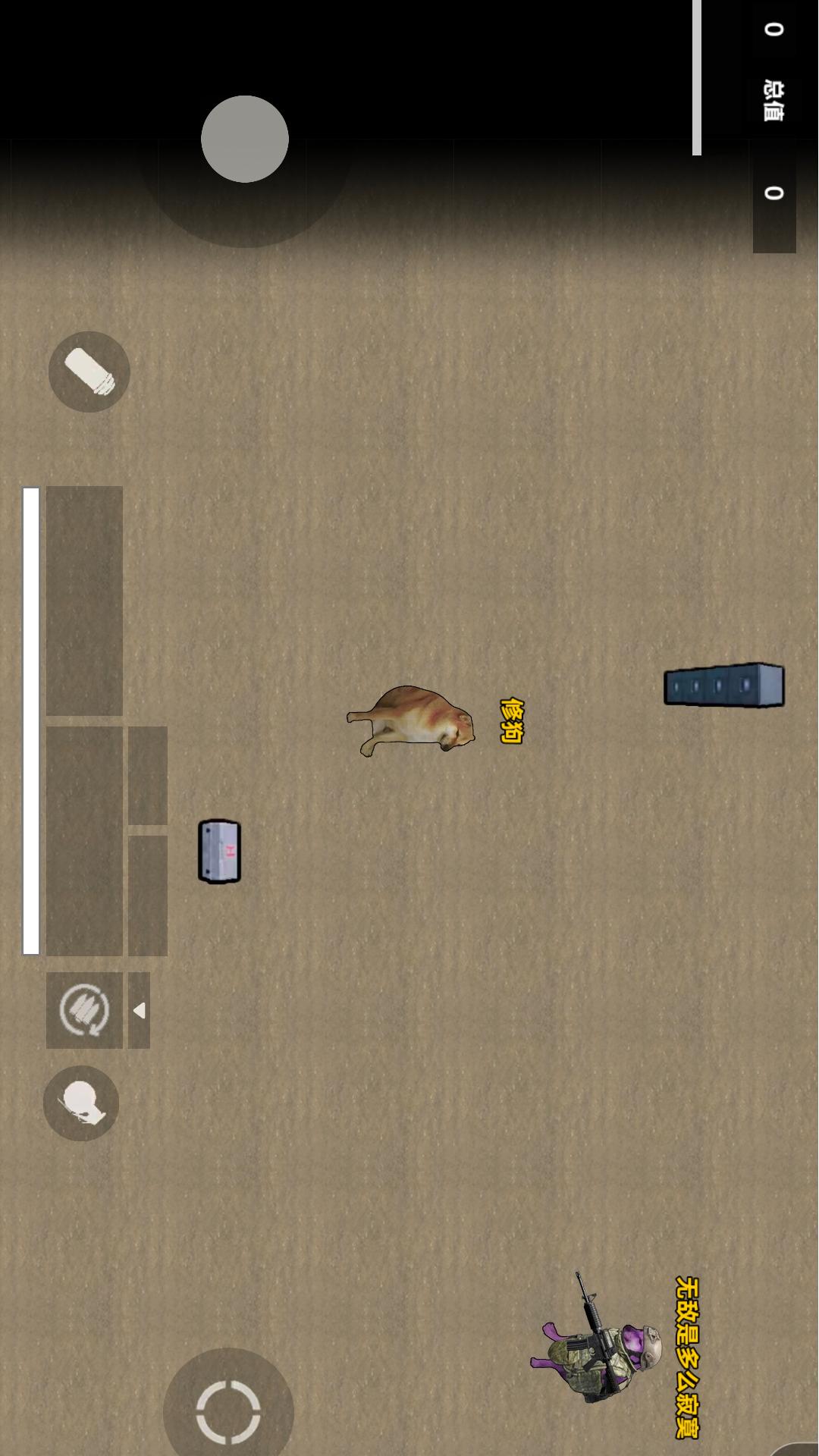The image size is (819, 1456).
Task: Tap the crosshair aim button
Action: tap(228, 1412)
